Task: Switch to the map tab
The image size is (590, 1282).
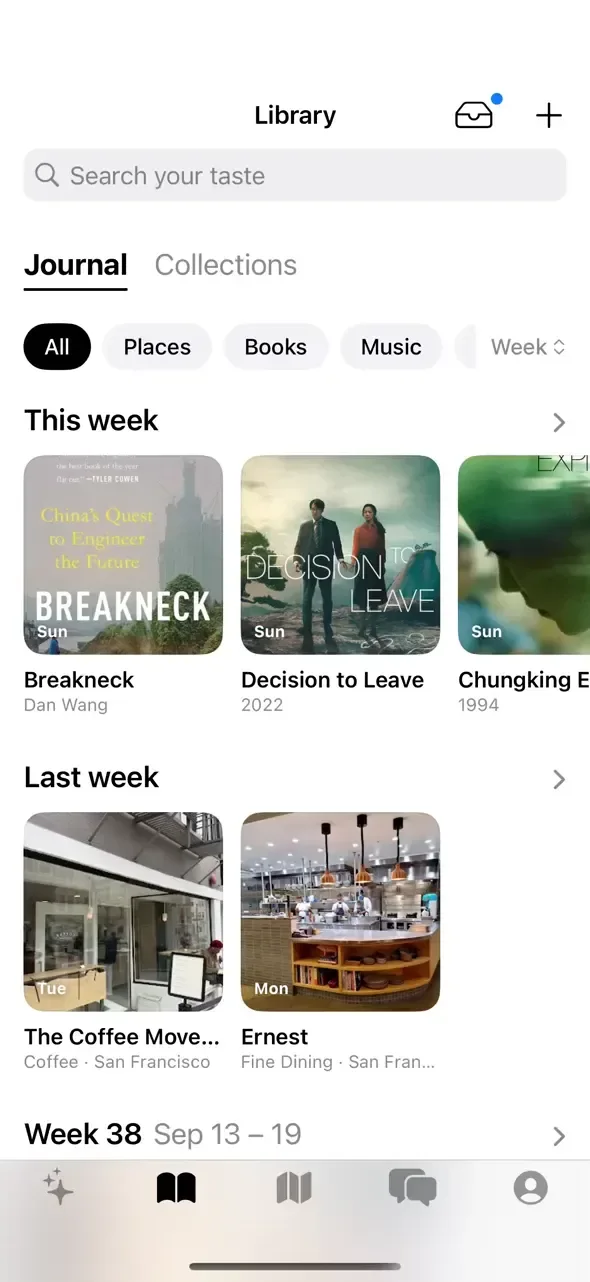Action: [x=294, y=1188]
